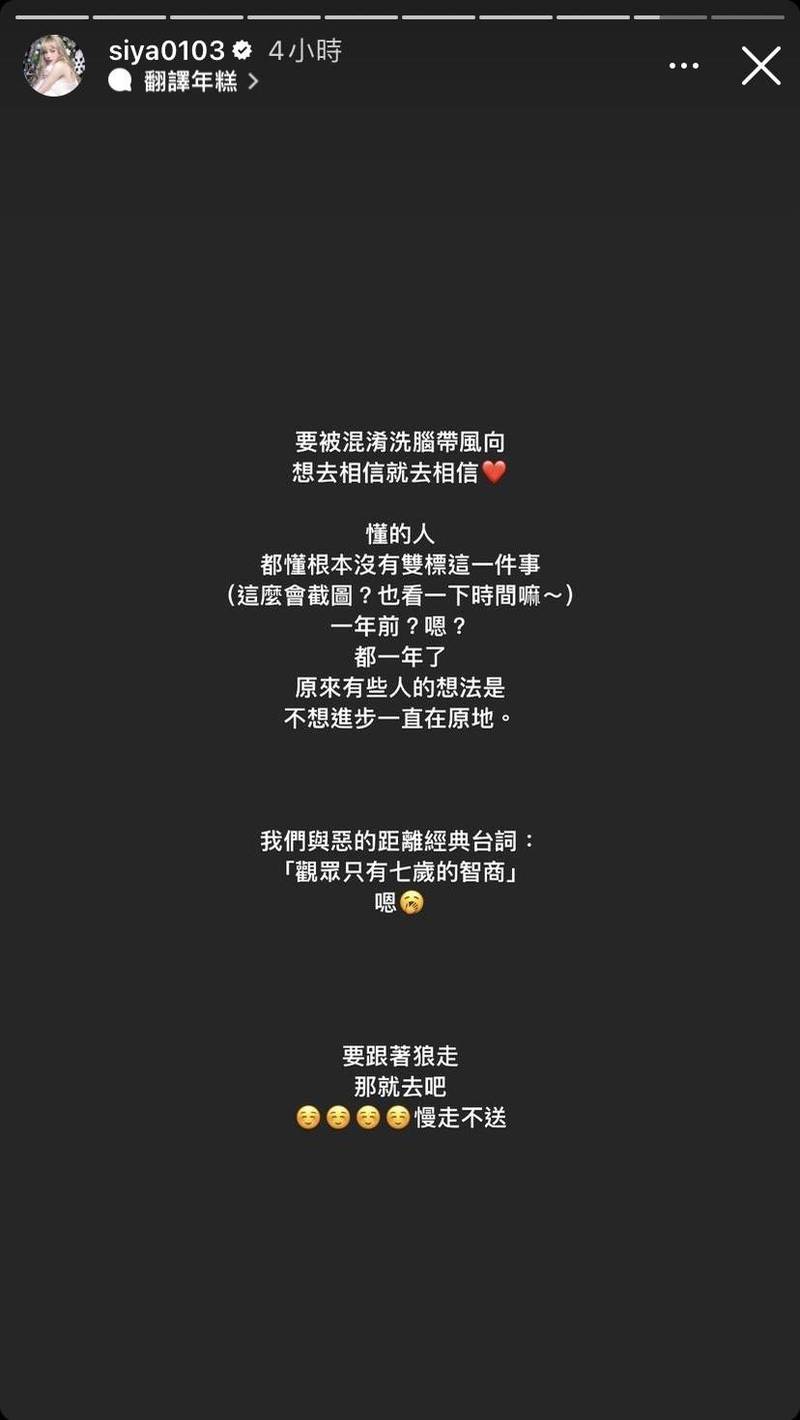
Task: Open siya0103's profile picture
Action: click(54, 66)
